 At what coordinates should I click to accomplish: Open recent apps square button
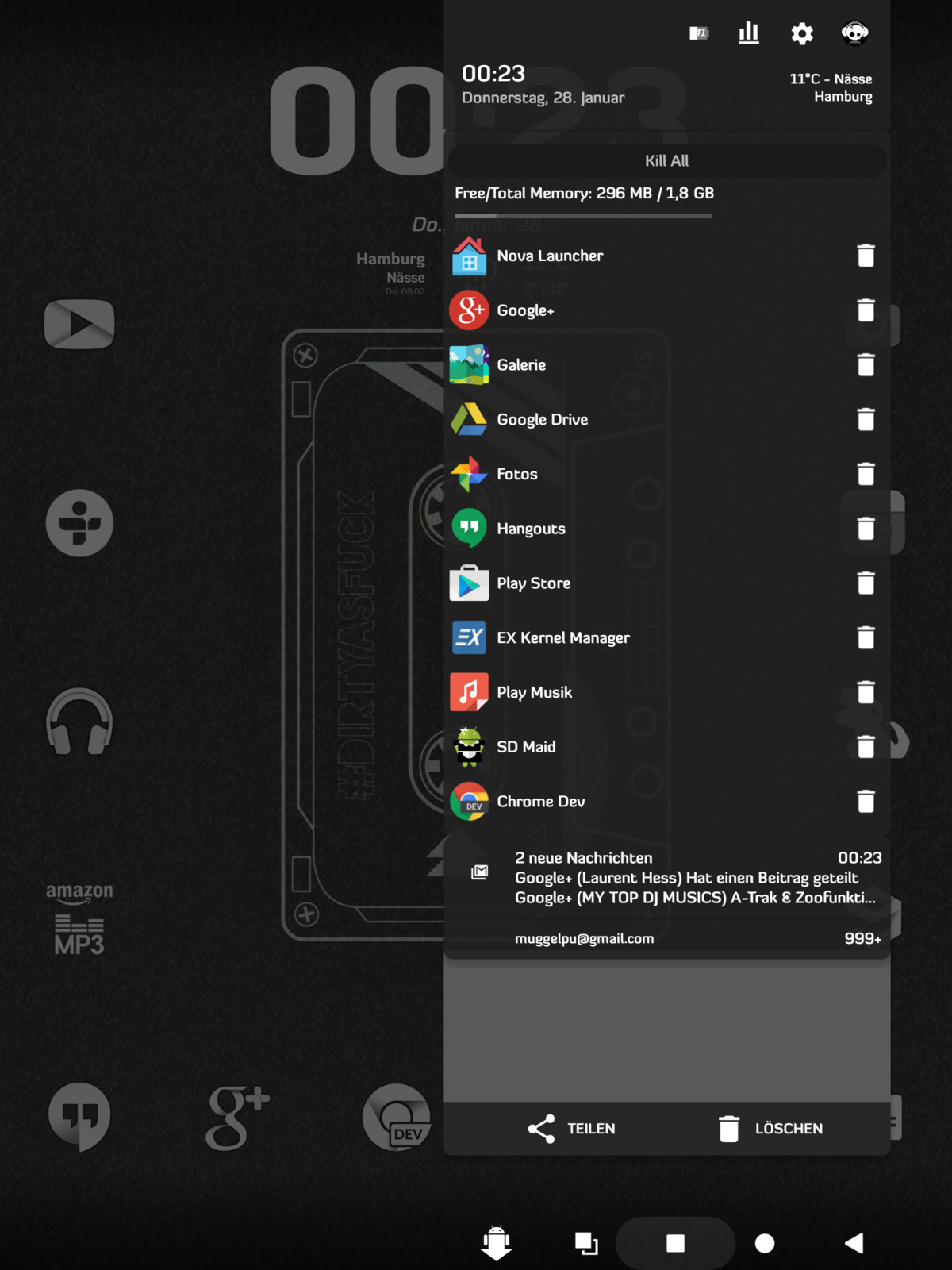coord(675,1243)
